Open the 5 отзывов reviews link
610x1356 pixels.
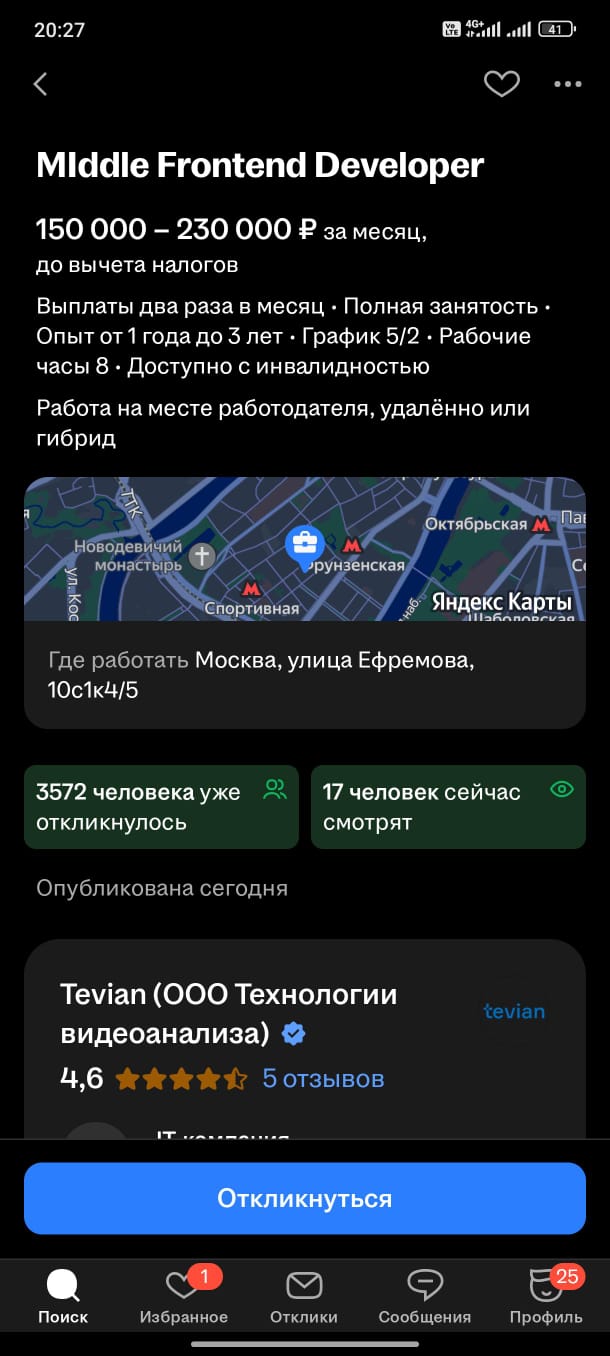click(323, 1079)
